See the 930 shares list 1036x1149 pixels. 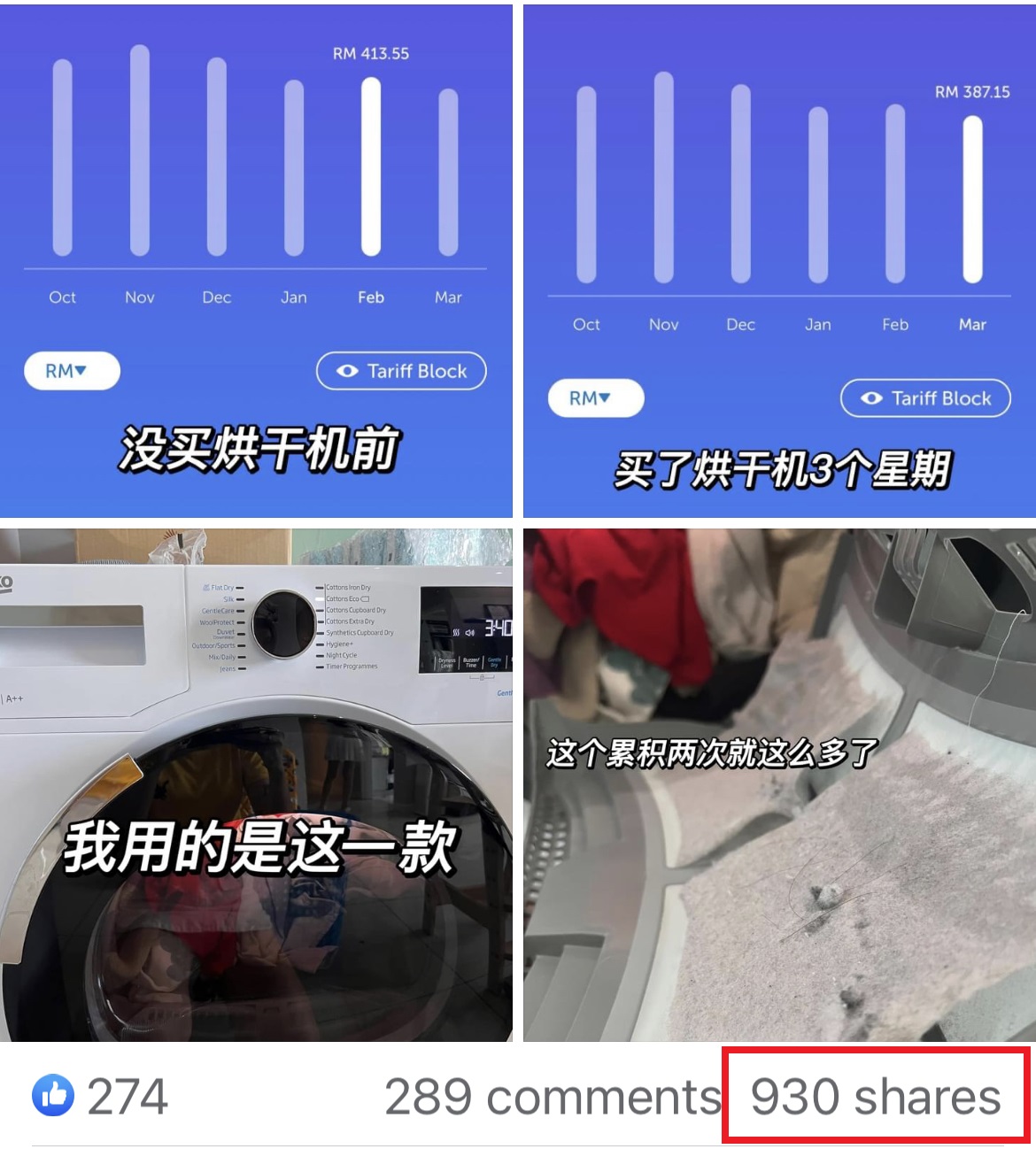(x=875, y=1098)
